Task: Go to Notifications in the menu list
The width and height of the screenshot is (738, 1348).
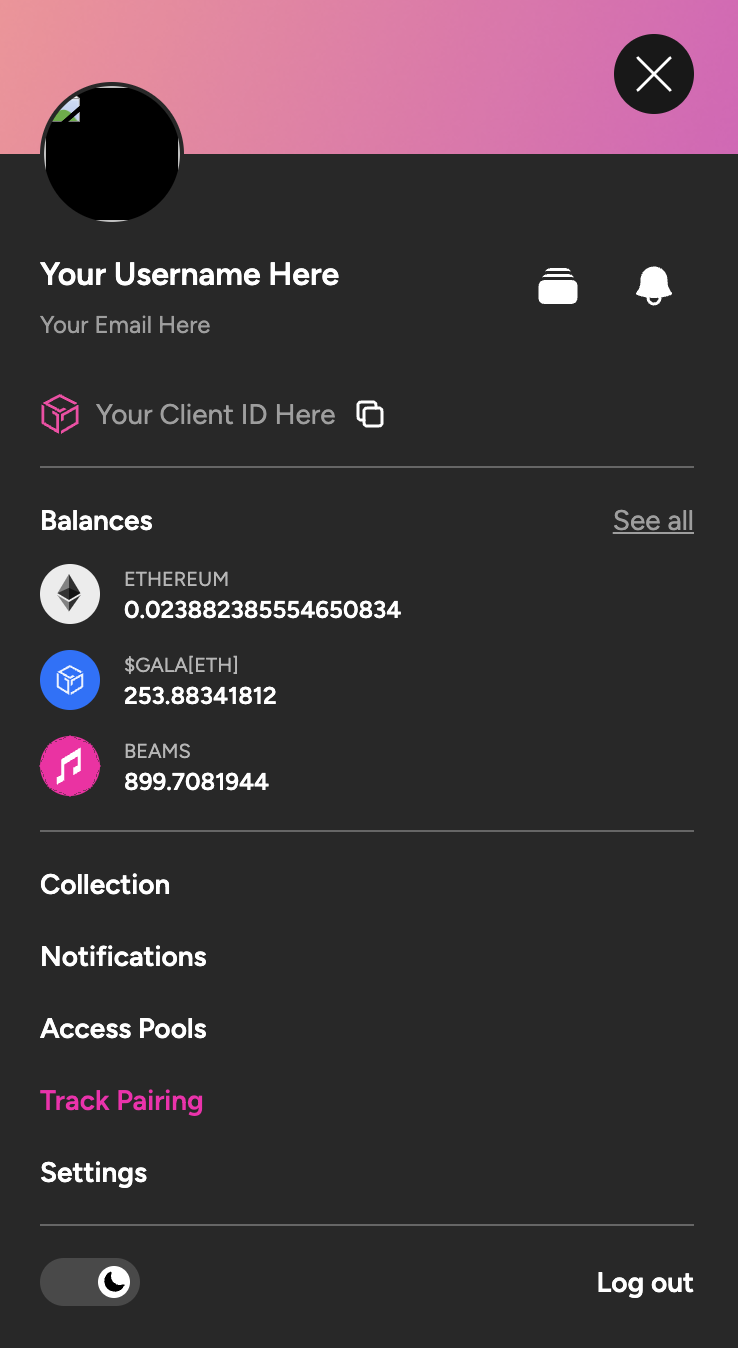Action: click(x=123, y=957)
